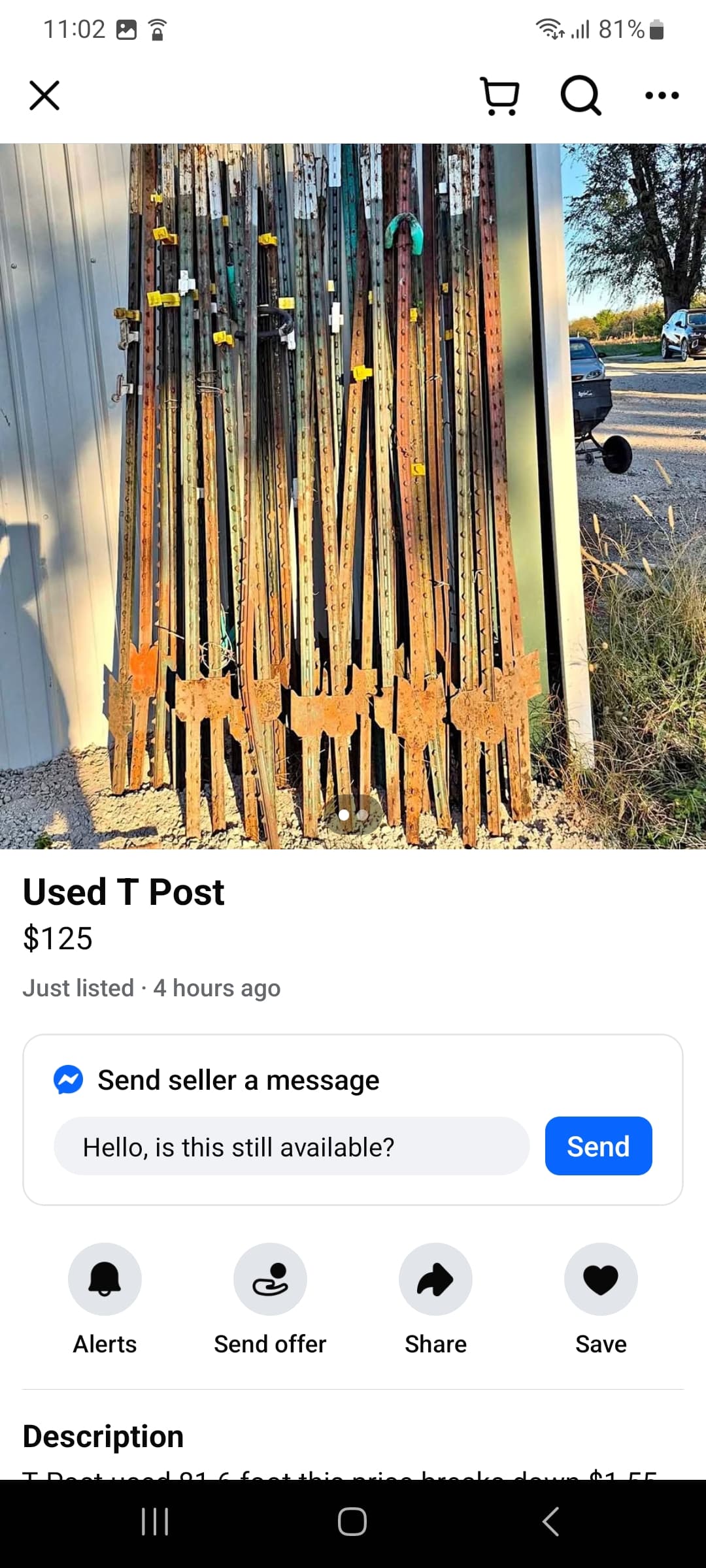
Task: Edit the 'Hello, is this still available?' message
Action: (x=291, y=1147)
